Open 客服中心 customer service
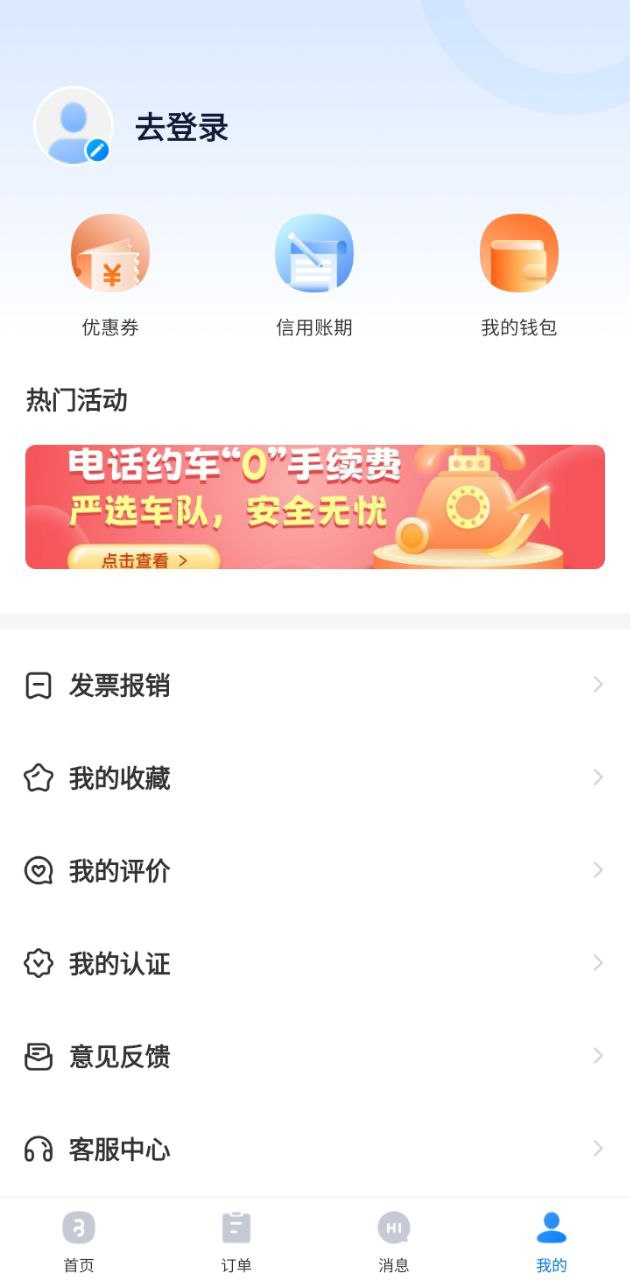This screenshot has width=630, height=1280. tap(315, 1149)
